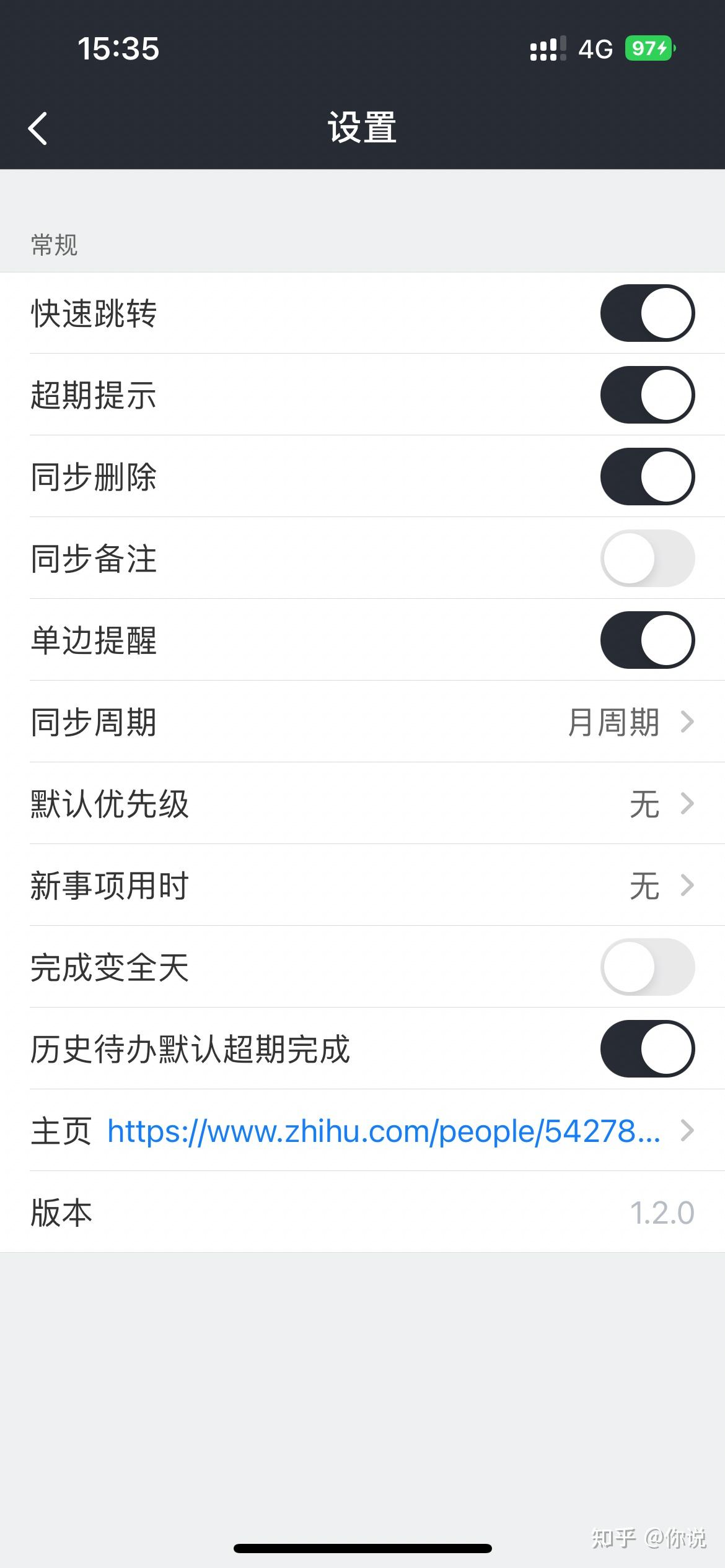Select the 版本 row showing 1.2.0
Screen dimensions: 725x1568
(362, 1213)
